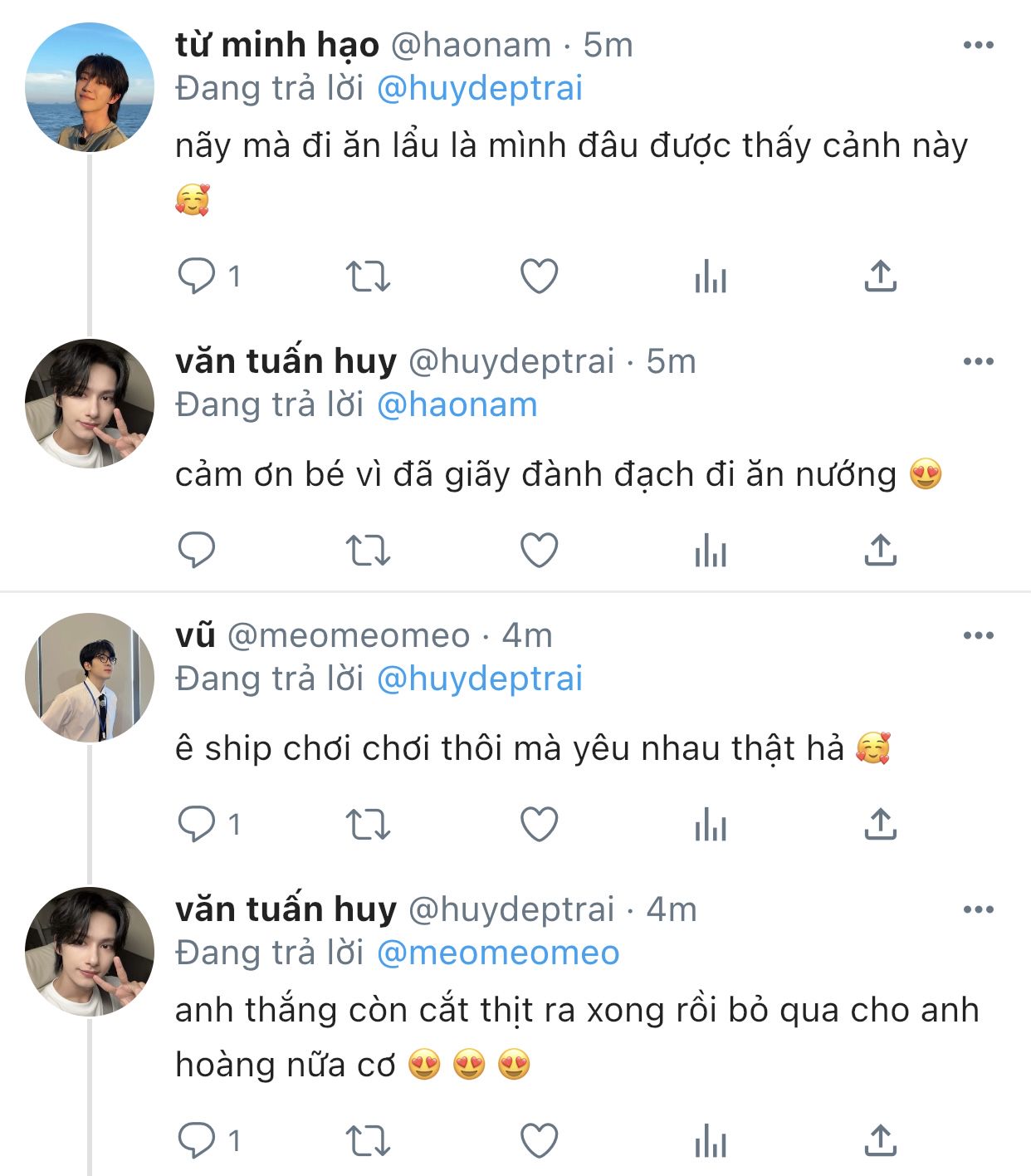Open overflow menu on từ minh hạo's tweet
This screenshot has width=1031, height=1176.
pyautogui.click(x=978, y=46)
